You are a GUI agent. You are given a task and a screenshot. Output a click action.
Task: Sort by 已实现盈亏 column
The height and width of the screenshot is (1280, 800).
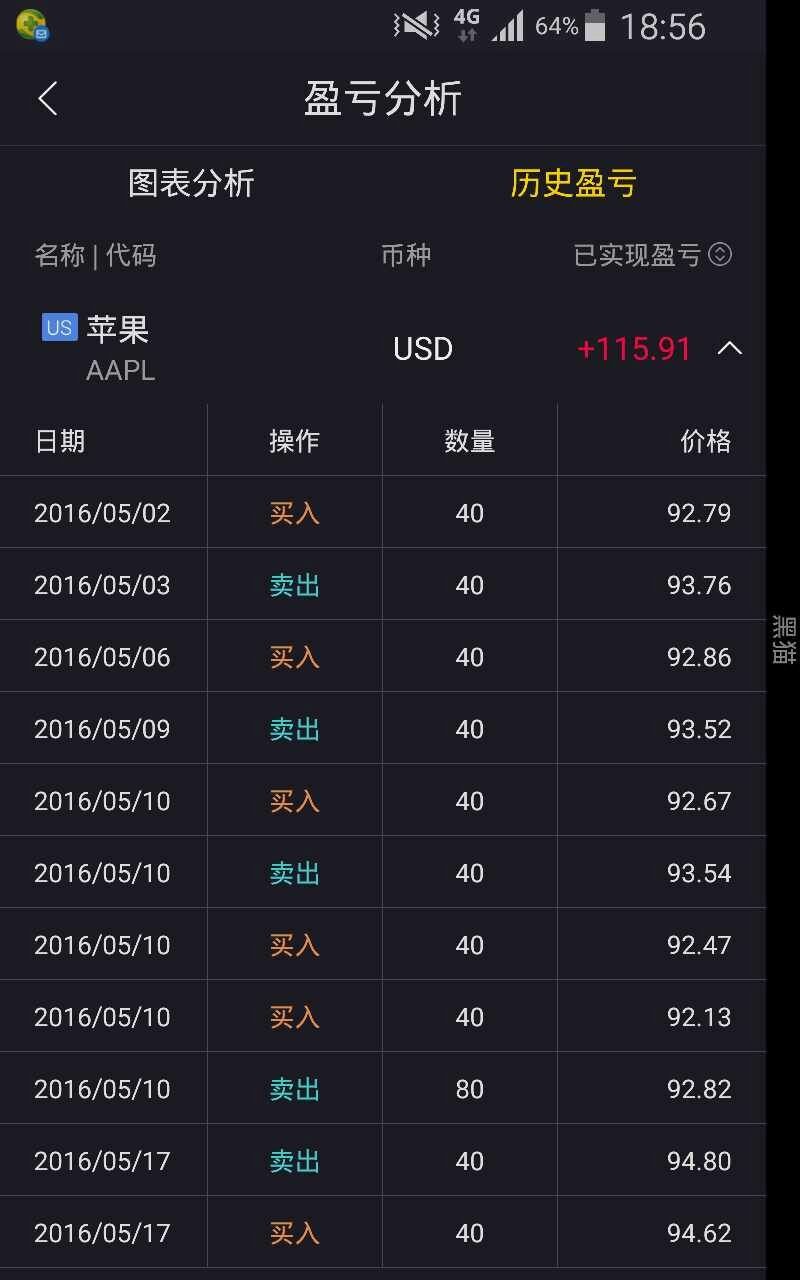tap(652, 255)
